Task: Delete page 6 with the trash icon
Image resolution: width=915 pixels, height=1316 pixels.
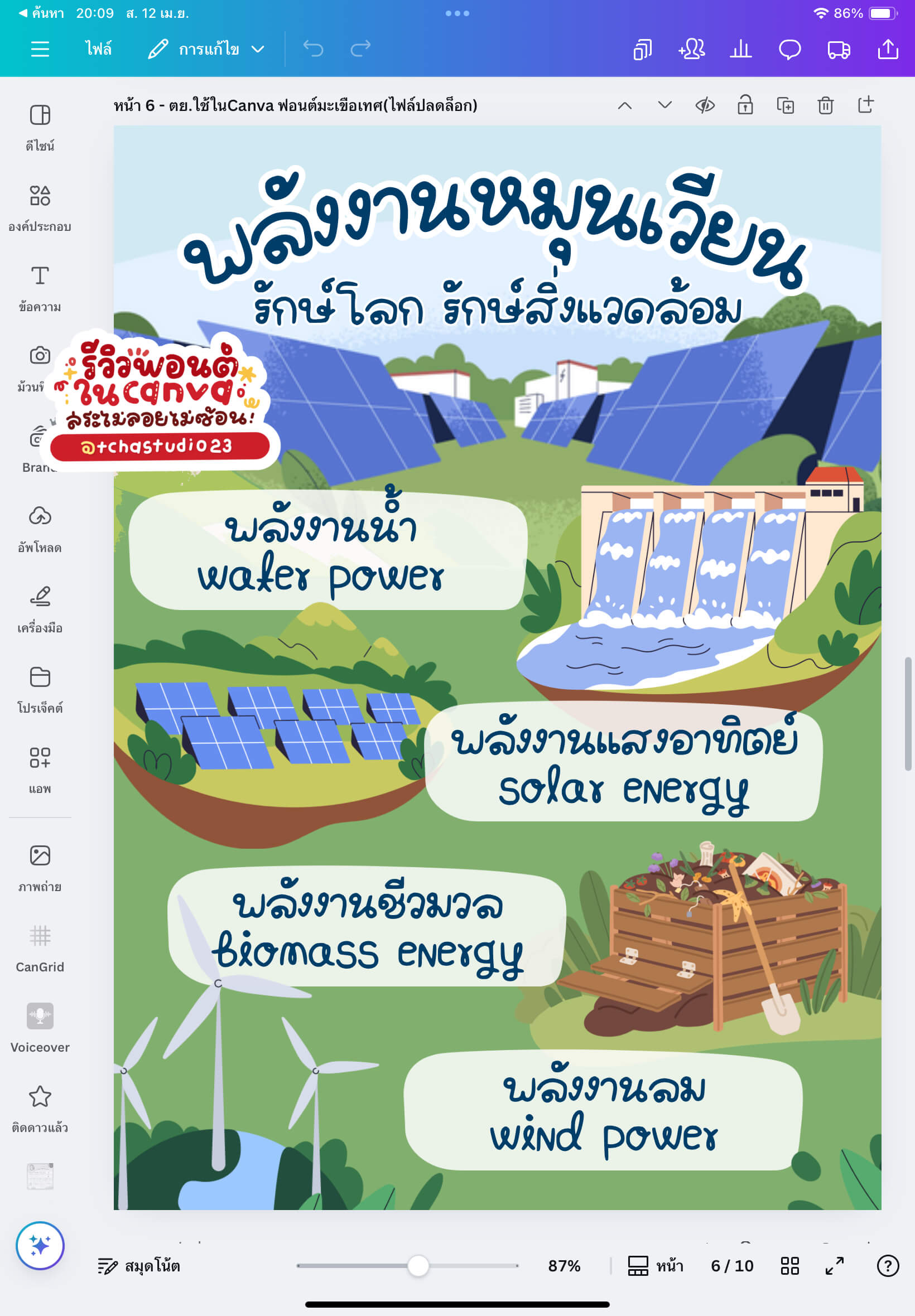Action: (x=825, y=105)
